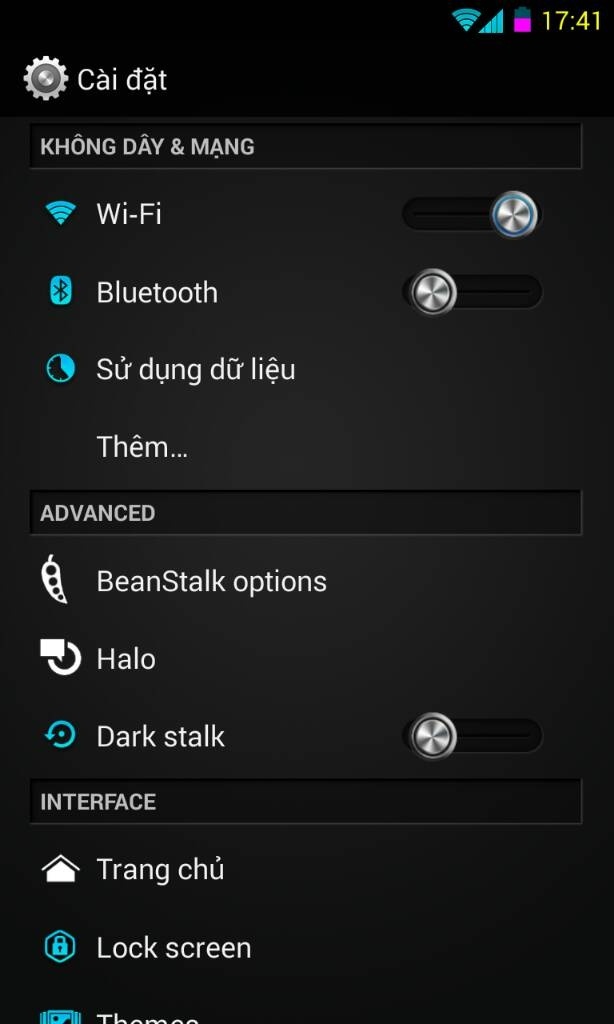The image size is (614, 1024).
Task: Enable the Bluetooth switch
Action: (472, 291)
